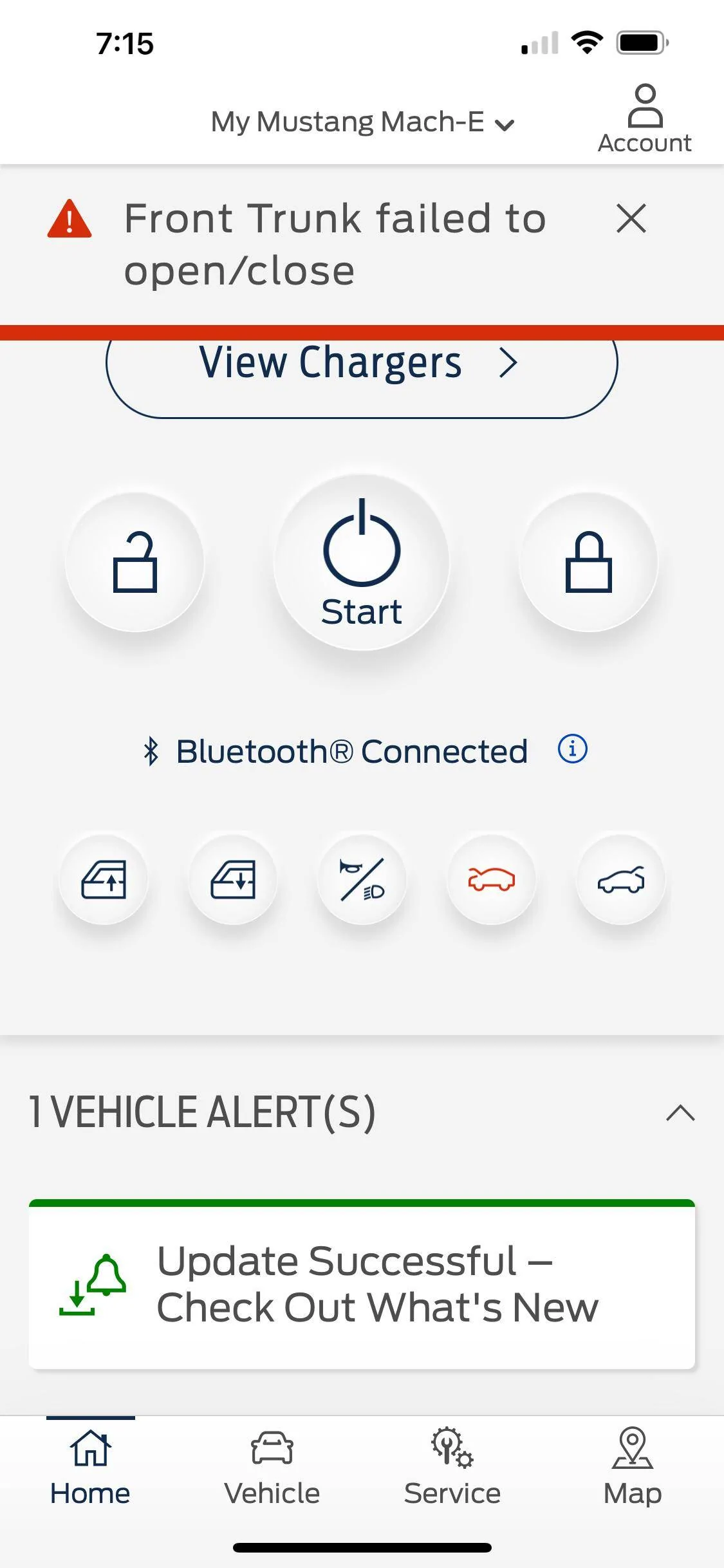Open the rear trunk control

[620, 879]
